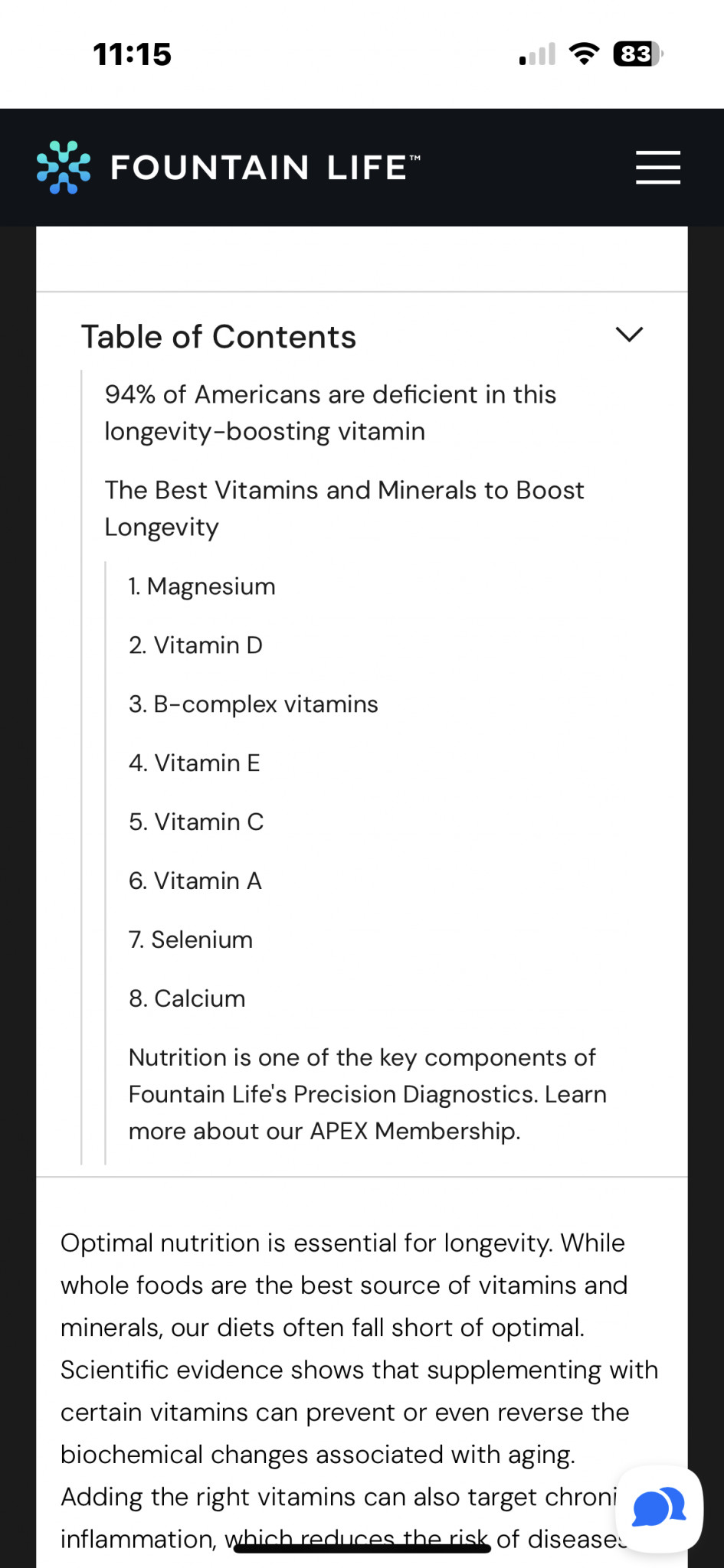Screen dimensions: 724x1568
Task: Go to the Vitamin A section
Action: click(195, 881)
